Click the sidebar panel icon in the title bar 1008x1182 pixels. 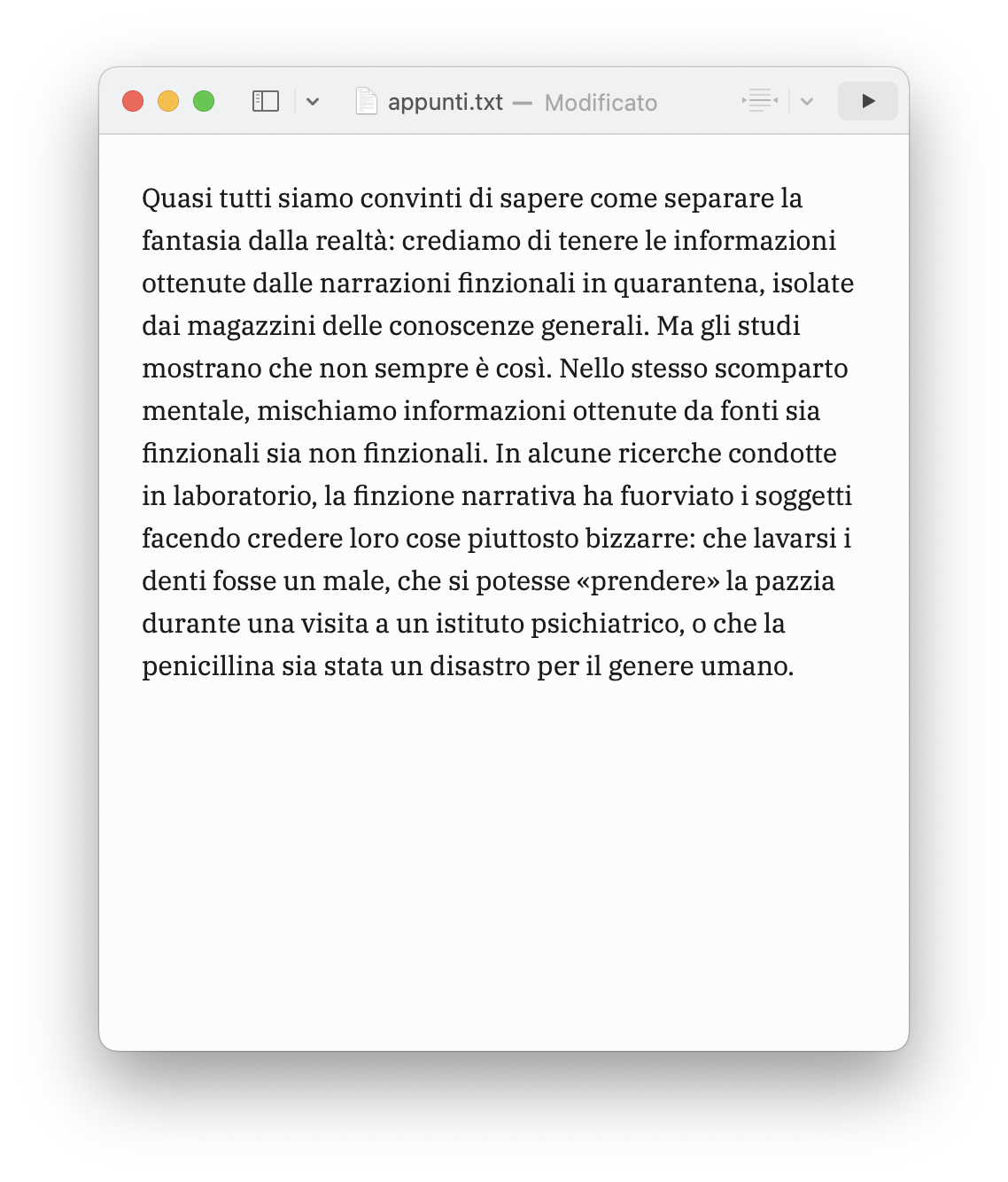265,101
